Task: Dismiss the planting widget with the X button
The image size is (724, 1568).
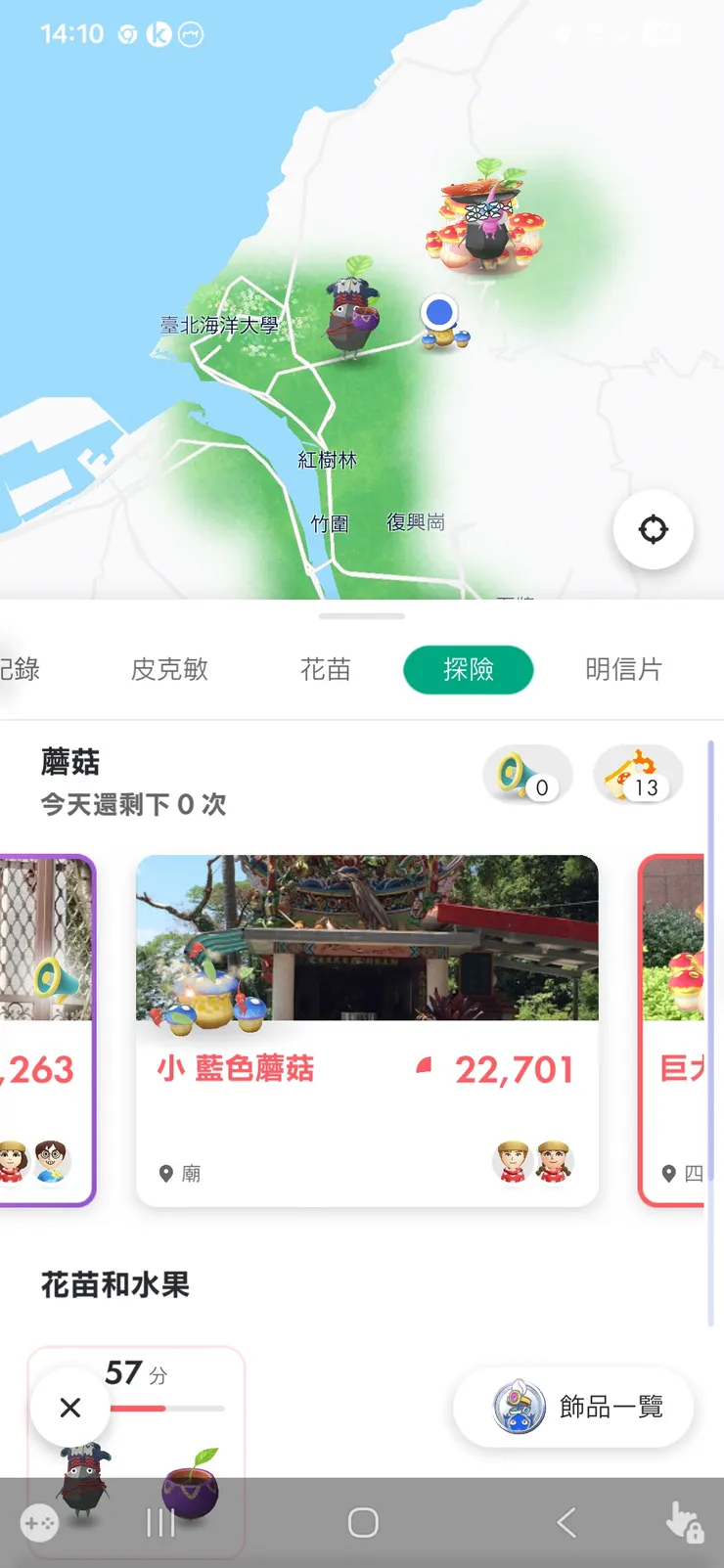Action: click(69, 1407)
